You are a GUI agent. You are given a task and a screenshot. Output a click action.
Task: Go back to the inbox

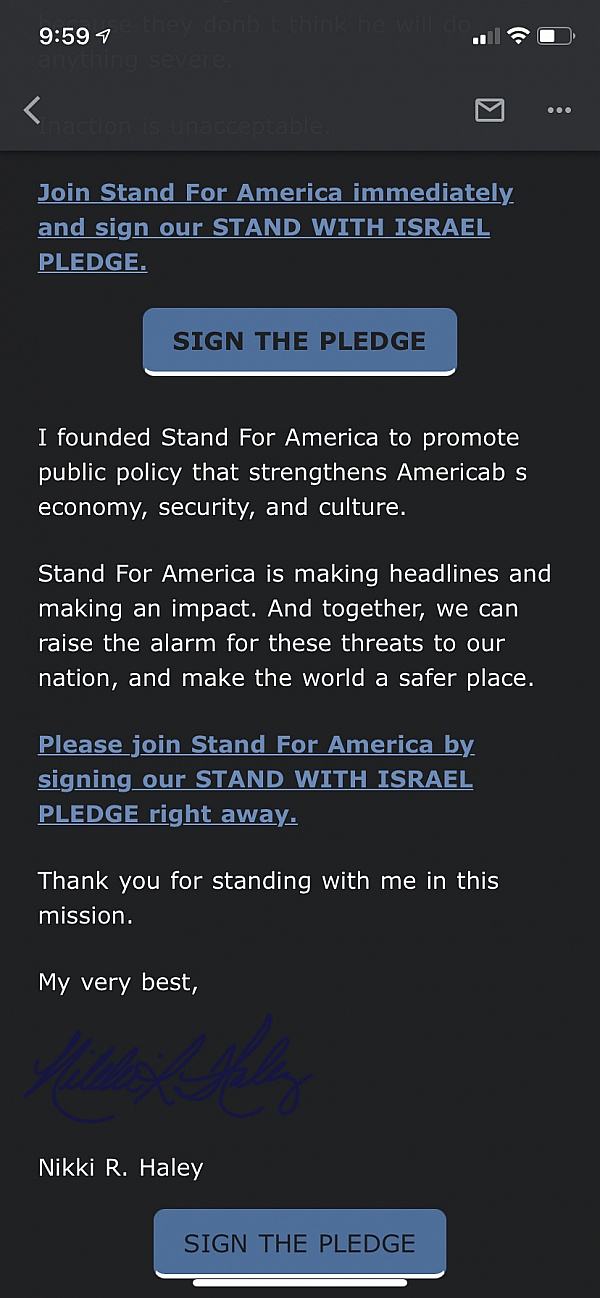click(x=32, y=110)
